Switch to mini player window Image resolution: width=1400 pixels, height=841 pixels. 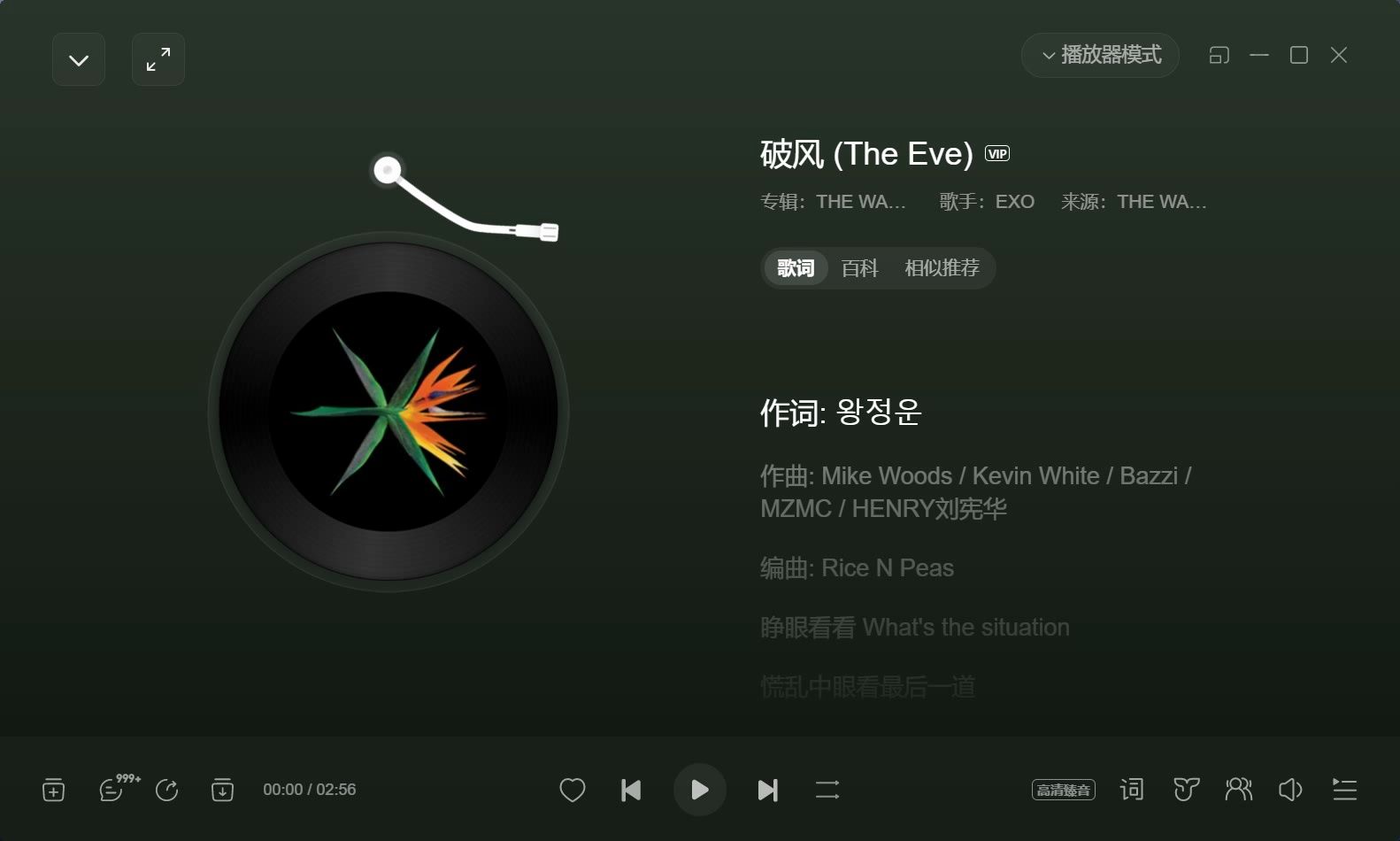[x=1219, y=55]
